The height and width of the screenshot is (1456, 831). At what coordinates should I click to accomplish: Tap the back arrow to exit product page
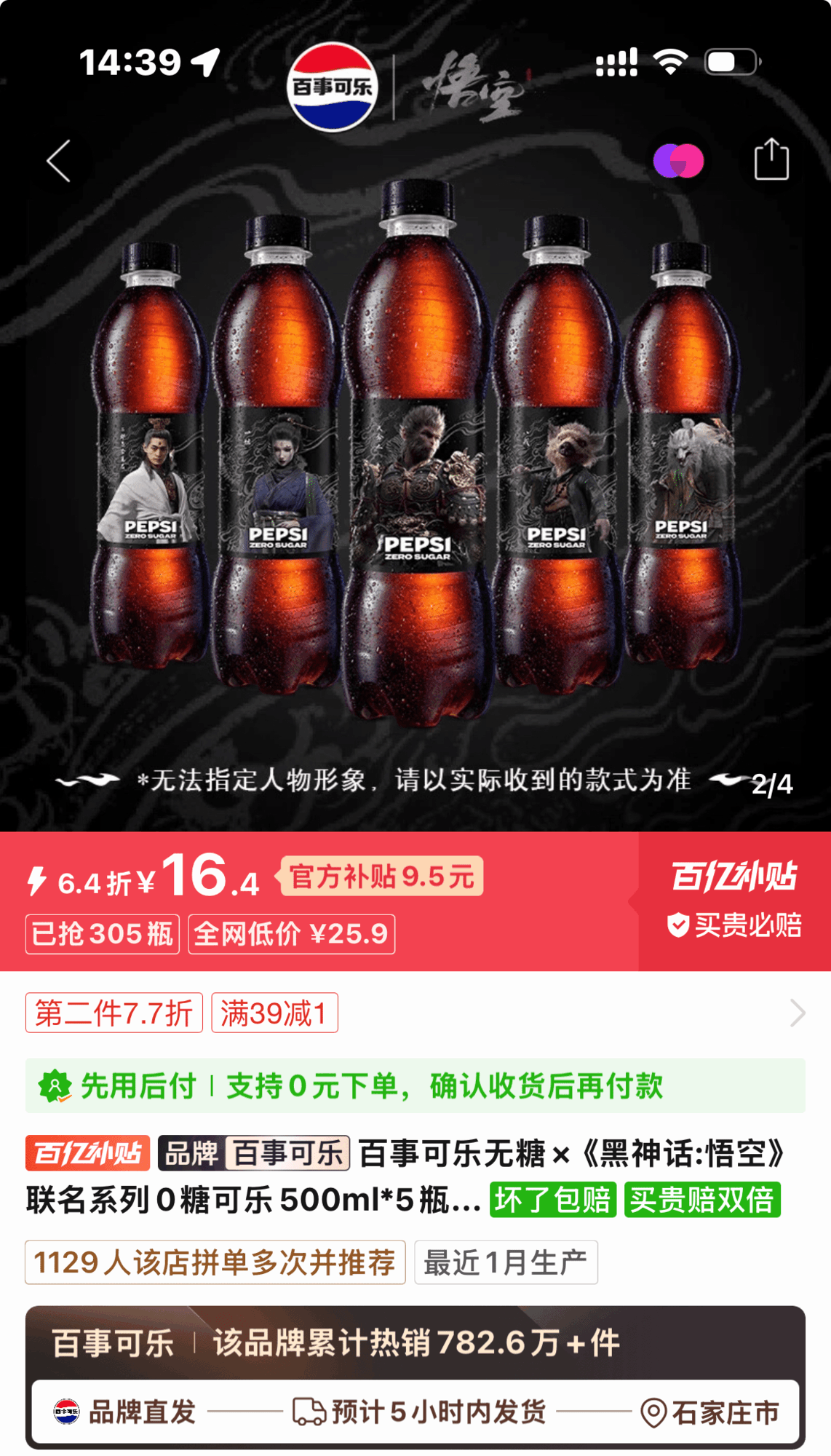[x=57, y=160]
